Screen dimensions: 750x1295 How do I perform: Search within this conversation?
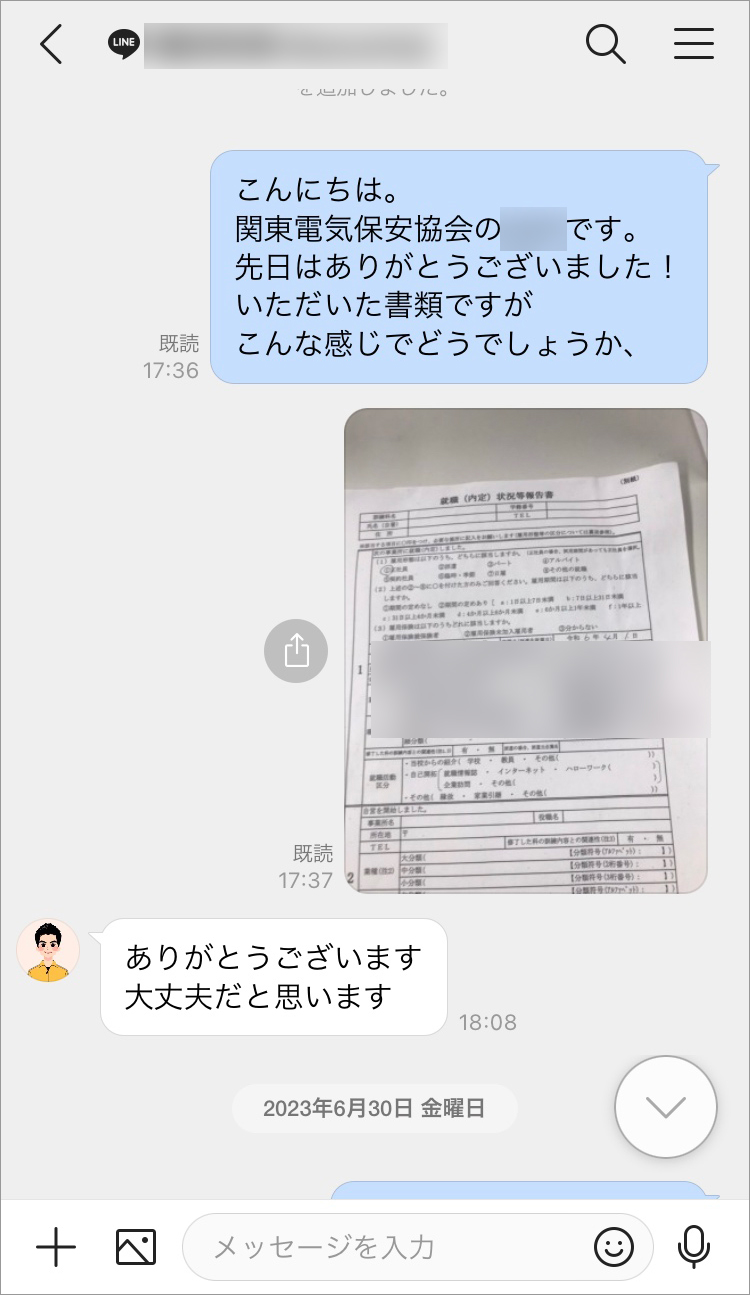605,45
